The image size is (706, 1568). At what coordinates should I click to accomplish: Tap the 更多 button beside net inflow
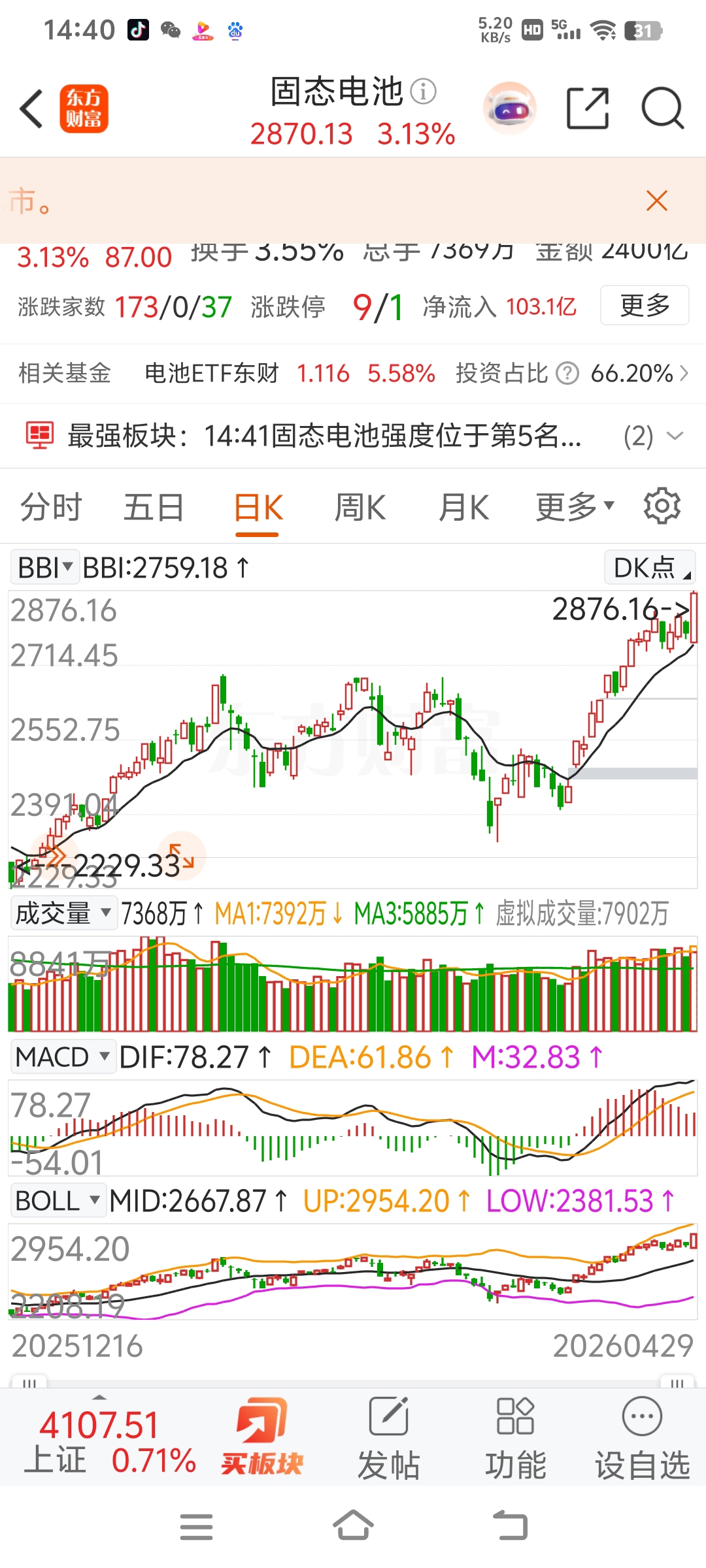[645, 305]
